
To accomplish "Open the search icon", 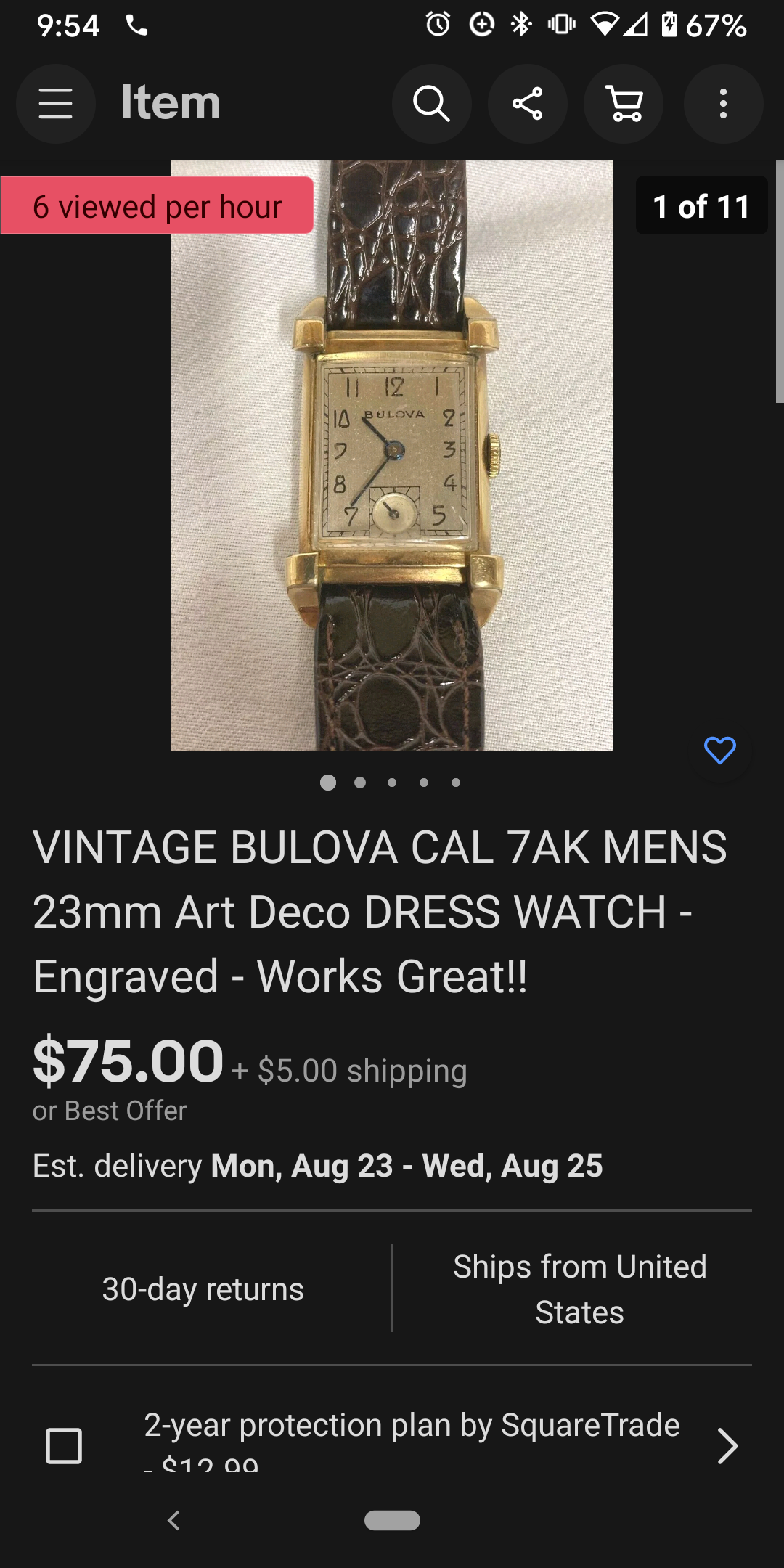I will [432, 104].
